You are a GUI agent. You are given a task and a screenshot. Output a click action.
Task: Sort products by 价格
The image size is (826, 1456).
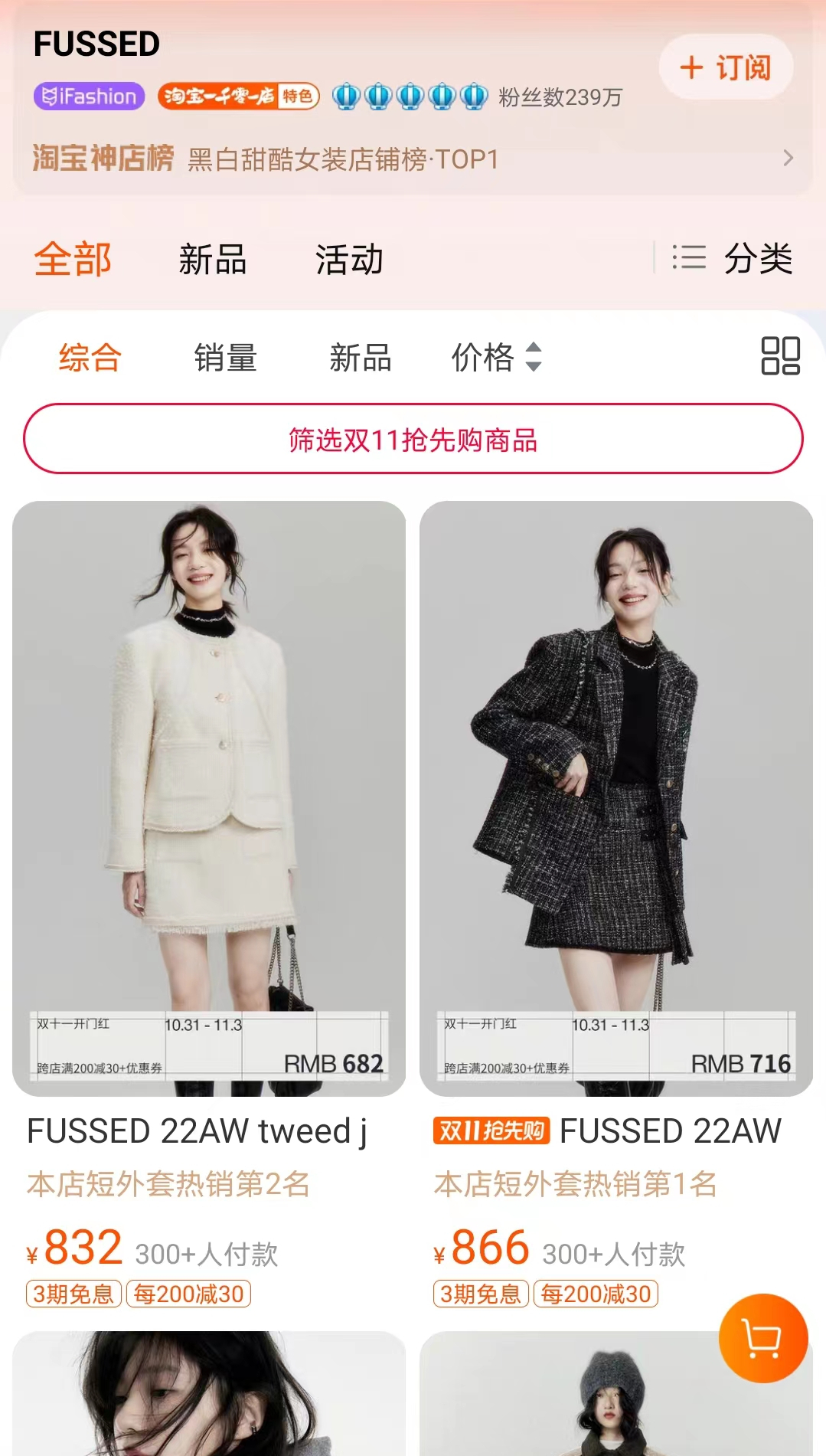click(495, 358)
